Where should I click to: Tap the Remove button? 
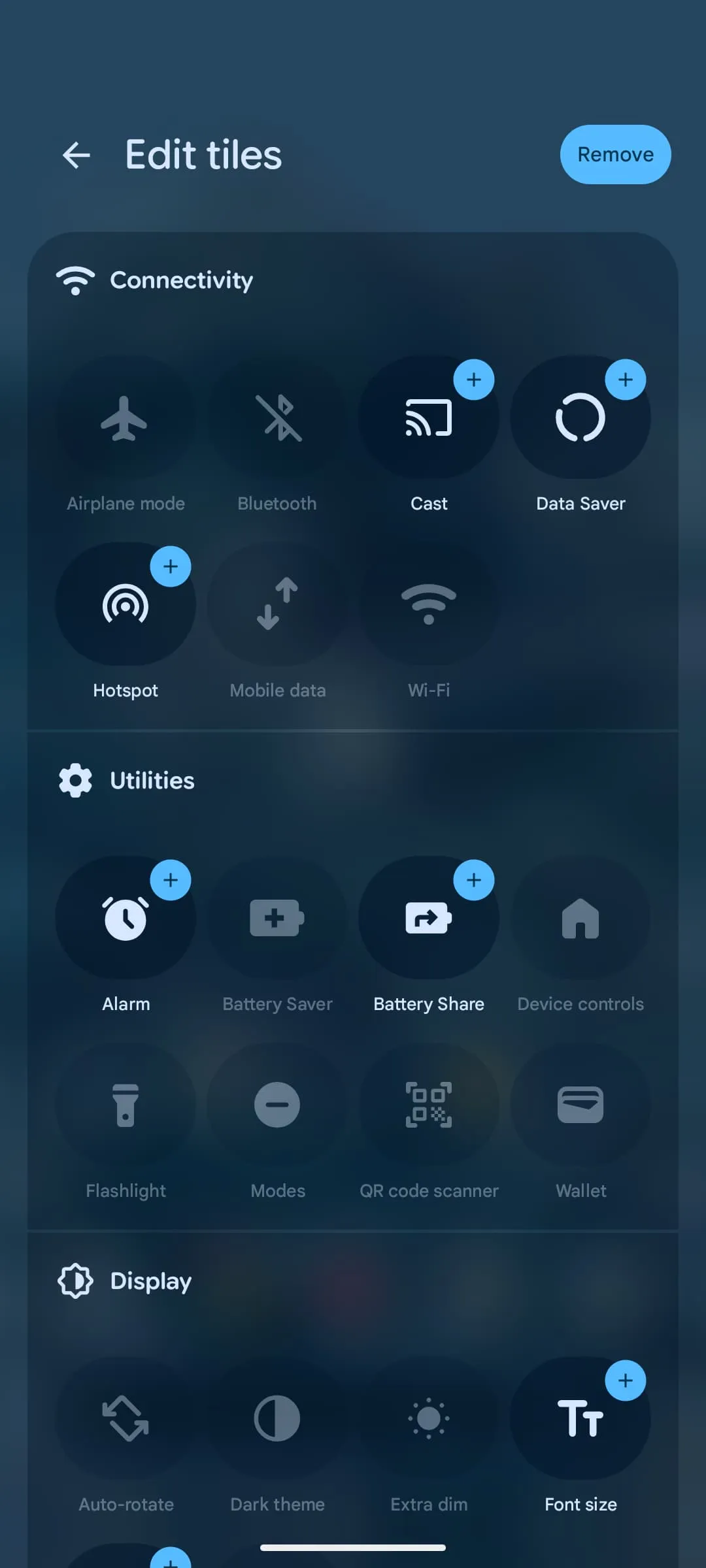[615, 155]
